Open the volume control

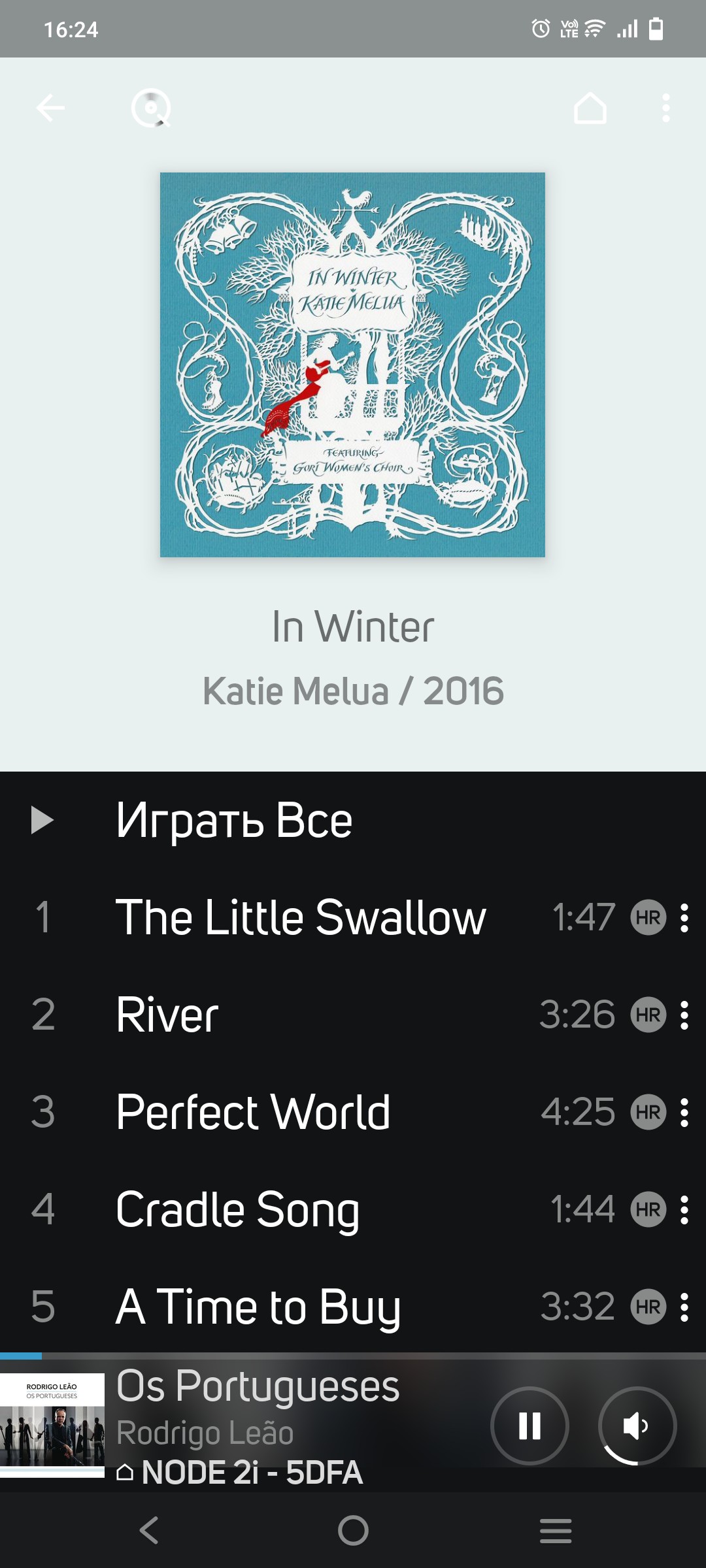(x=637, y=1426)
